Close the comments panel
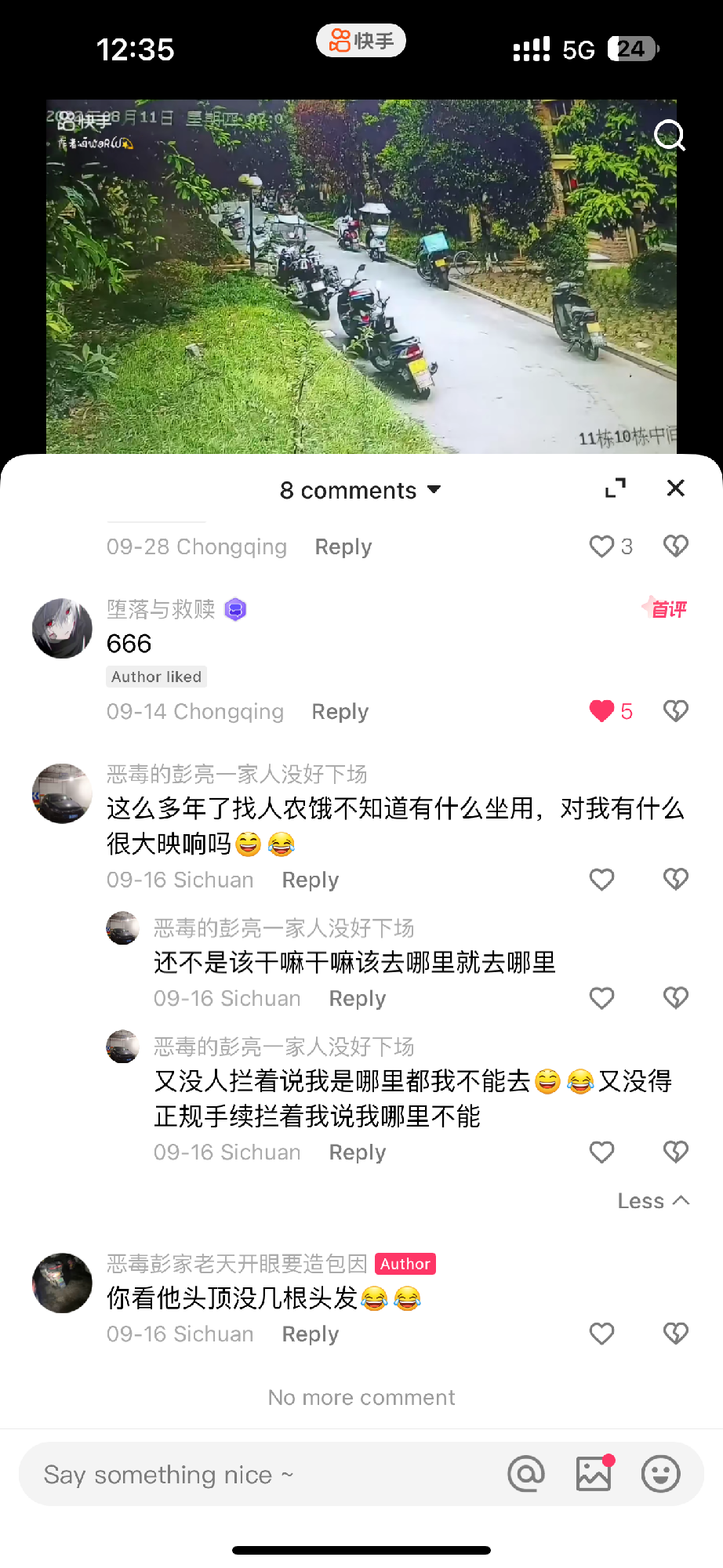 pyautogui.click(x=675, y=488)
